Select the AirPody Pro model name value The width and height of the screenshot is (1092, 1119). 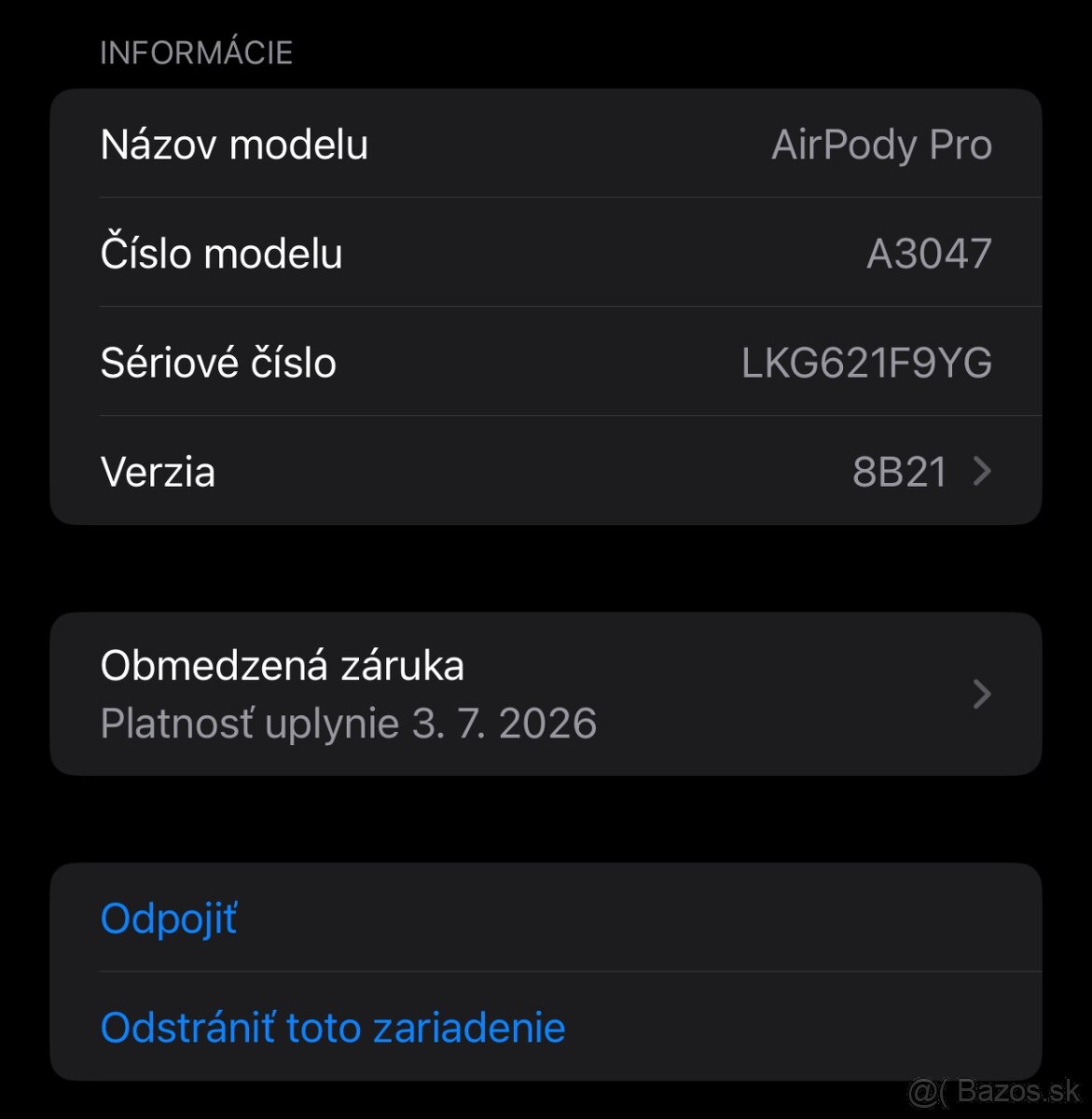(x=882, y=145)
